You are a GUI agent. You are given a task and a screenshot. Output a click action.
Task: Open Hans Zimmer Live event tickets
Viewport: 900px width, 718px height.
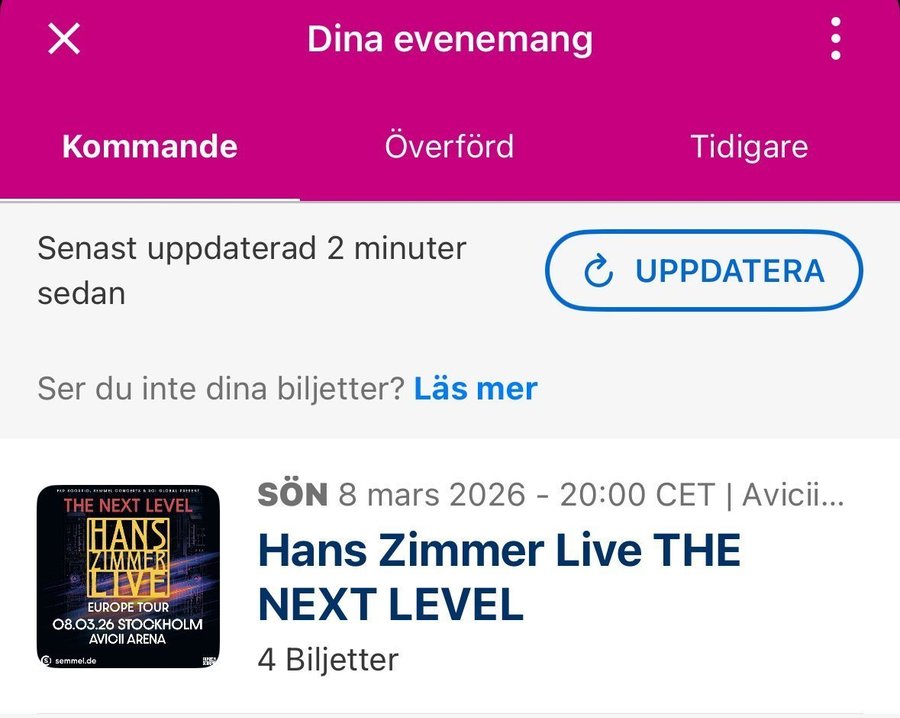[x=499, y=577]
